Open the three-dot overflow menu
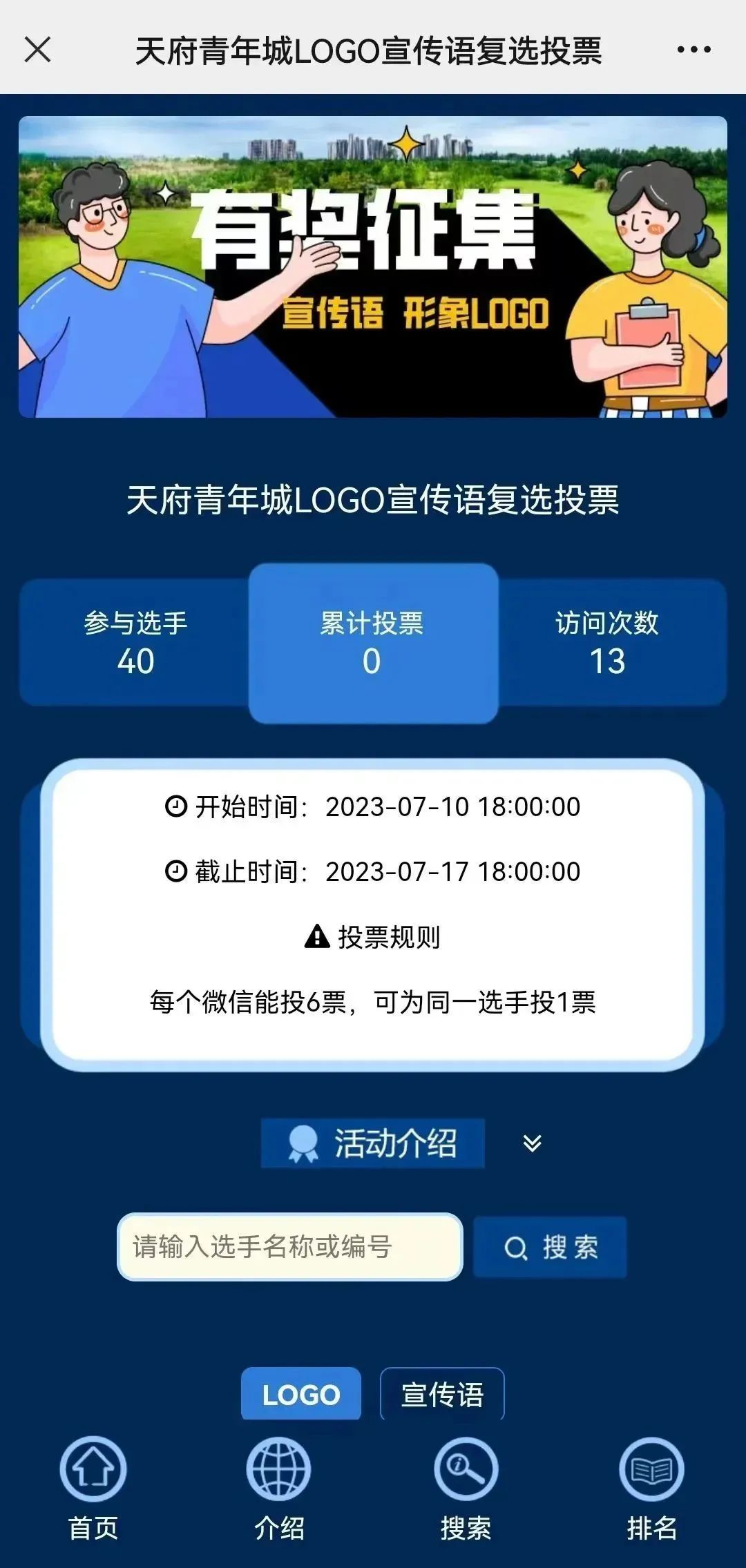 click(x=694, y=50)
